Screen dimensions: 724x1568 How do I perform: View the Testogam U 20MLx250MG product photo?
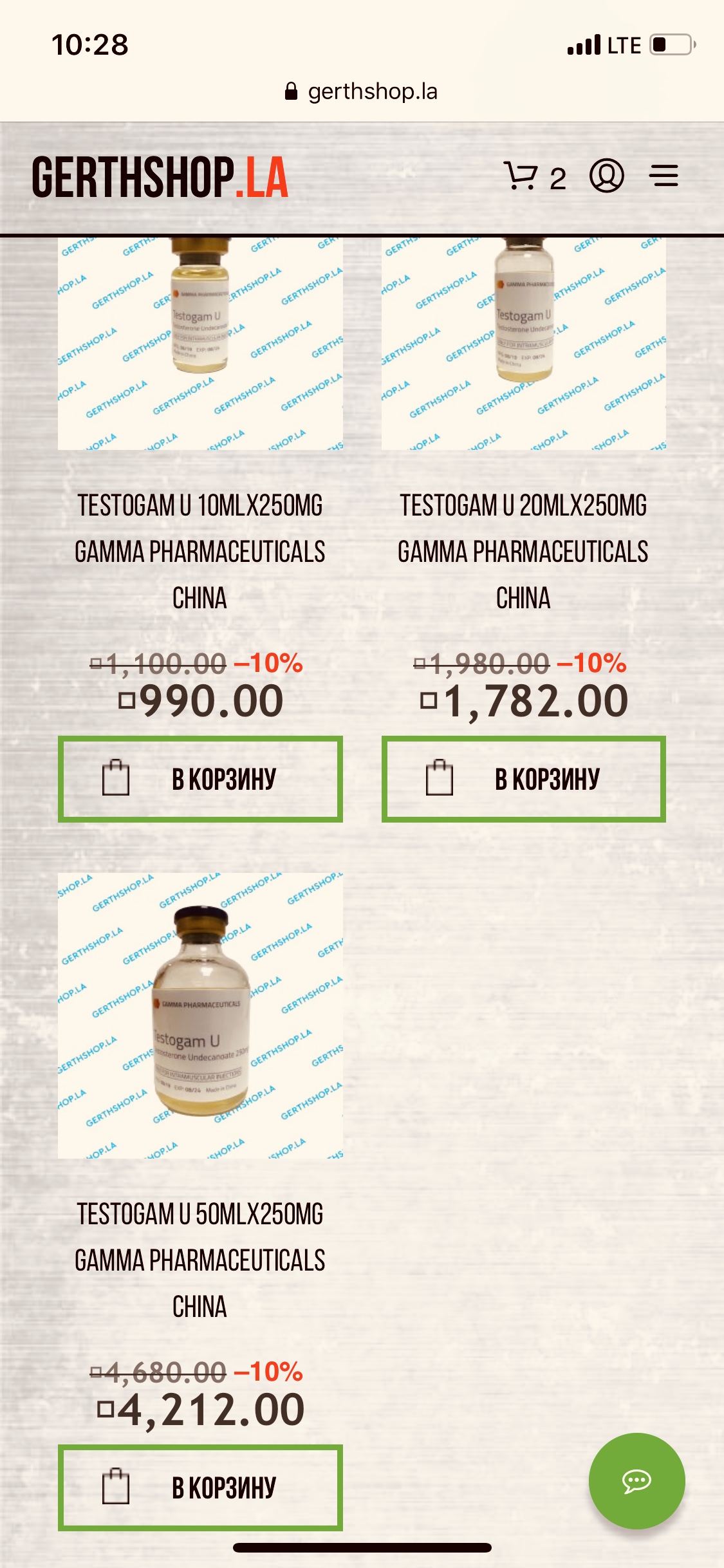(523, 344)
